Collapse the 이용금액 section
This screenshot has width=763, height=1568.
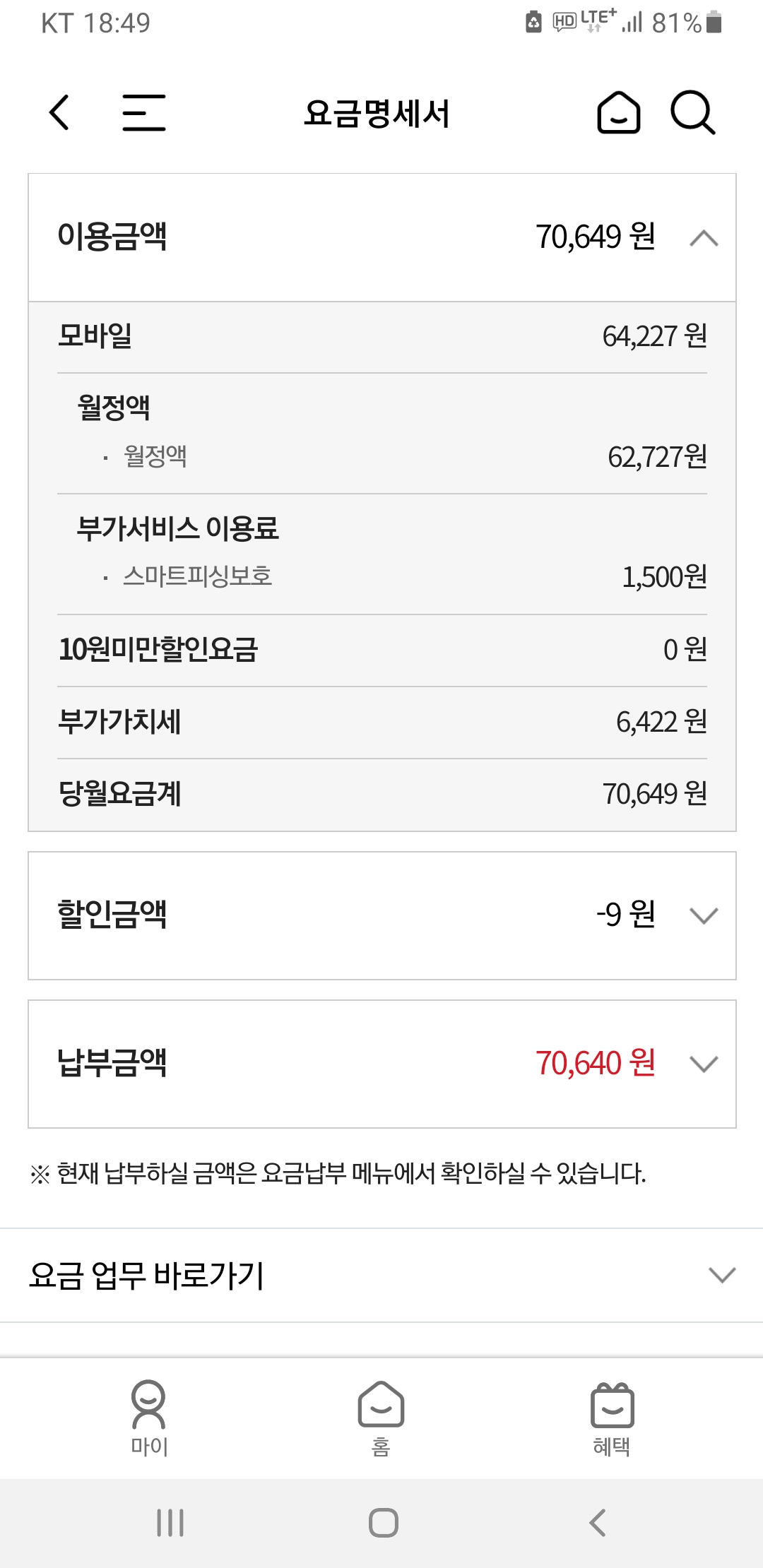point(704,238)
